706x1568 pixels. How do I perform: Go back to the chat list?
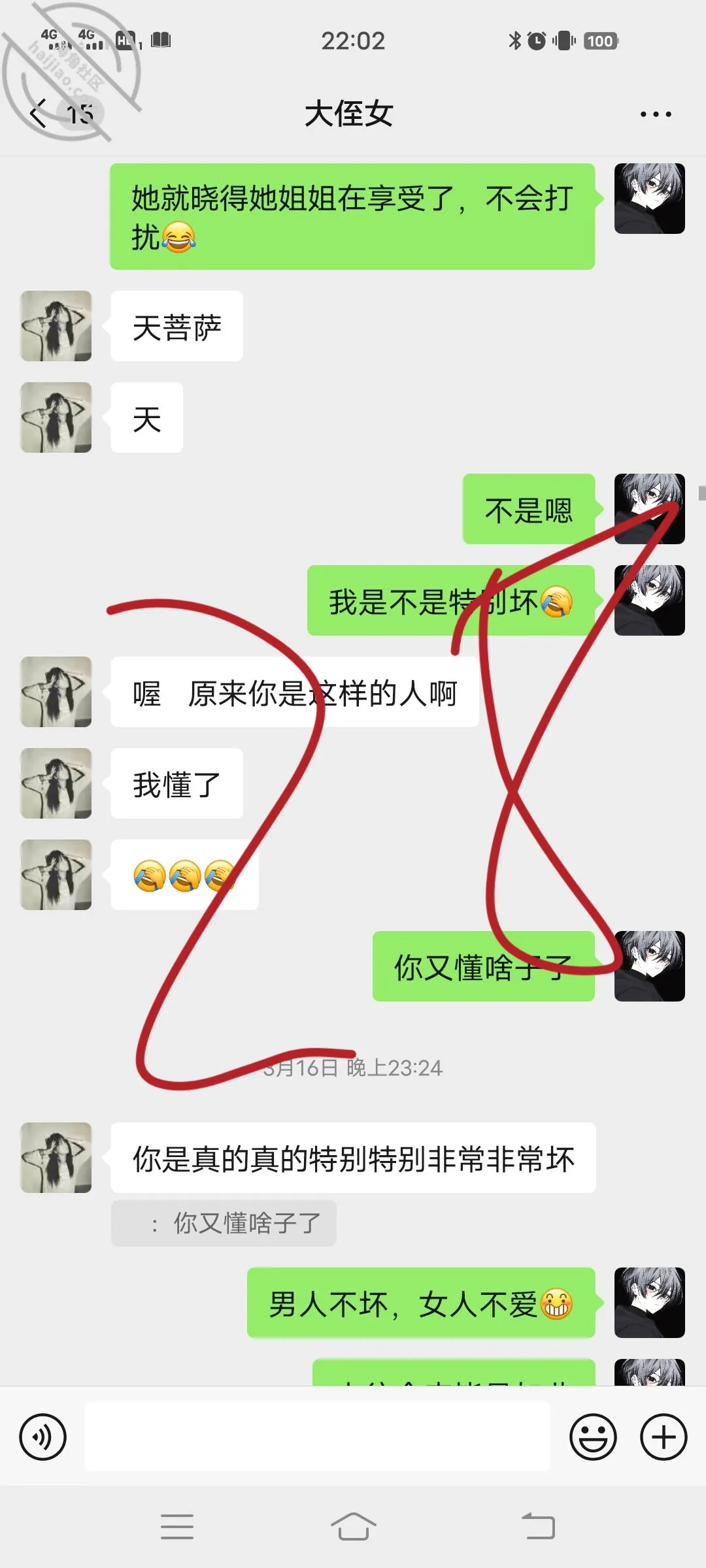[x=39, y=114]
